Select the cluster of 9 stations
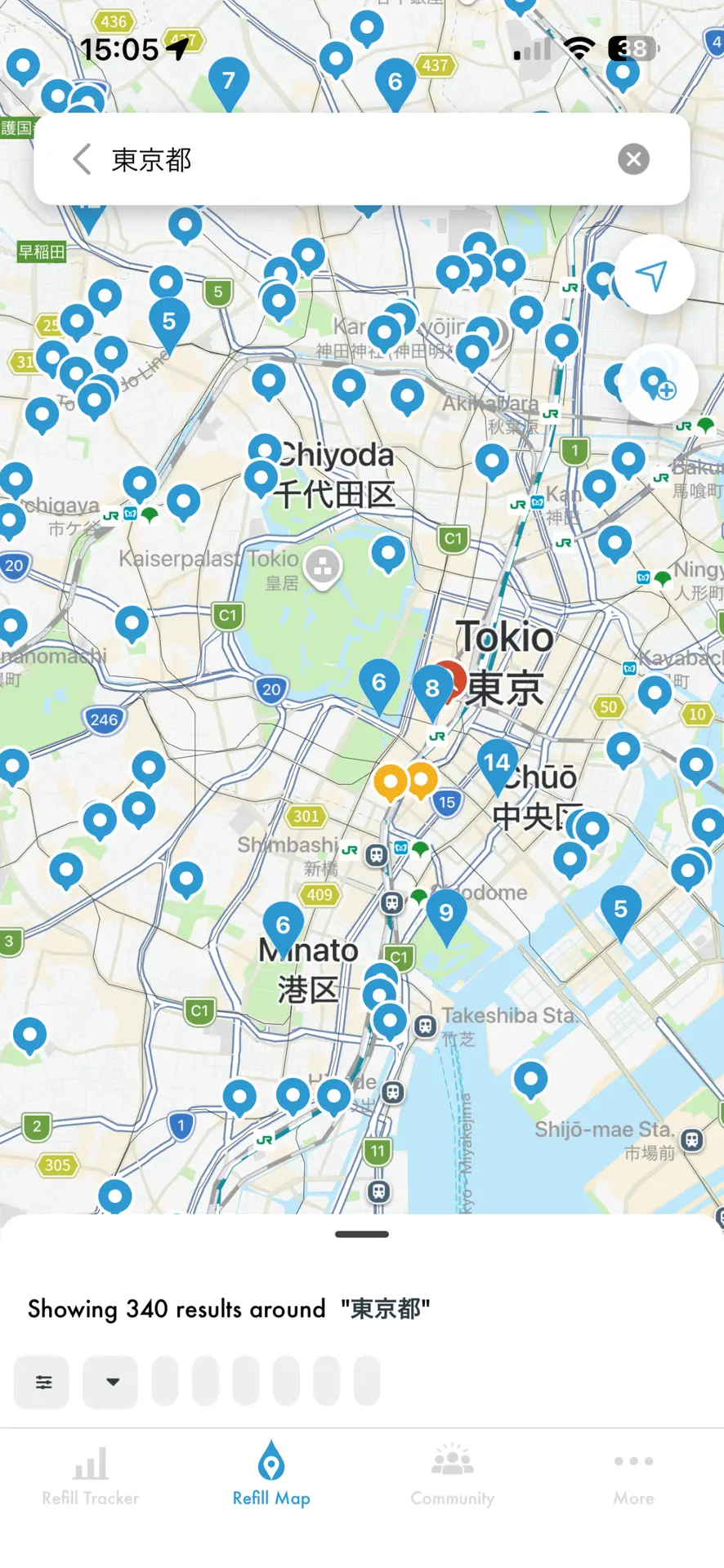724x1568 pixels. 446,912
